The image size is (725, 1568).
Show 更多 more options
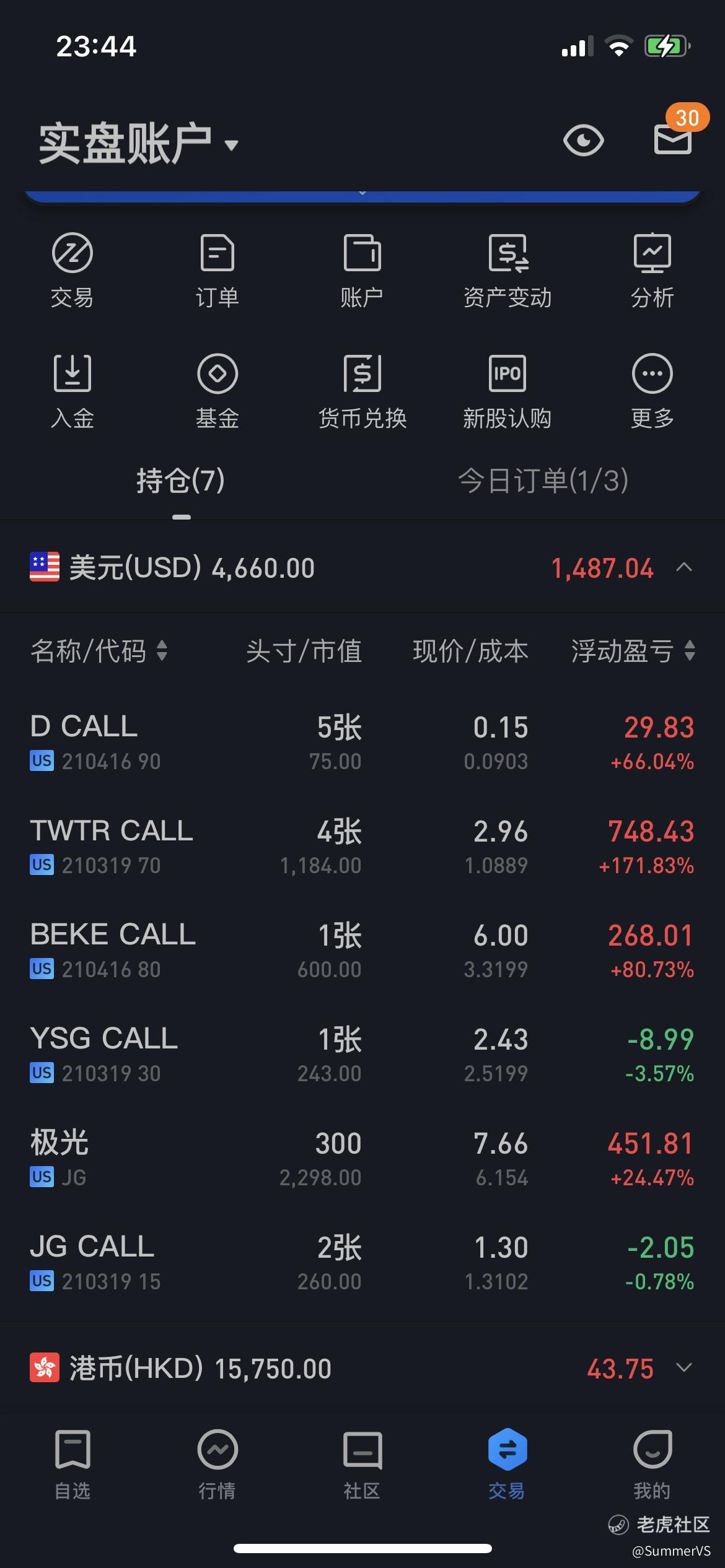tap(652, 391)
